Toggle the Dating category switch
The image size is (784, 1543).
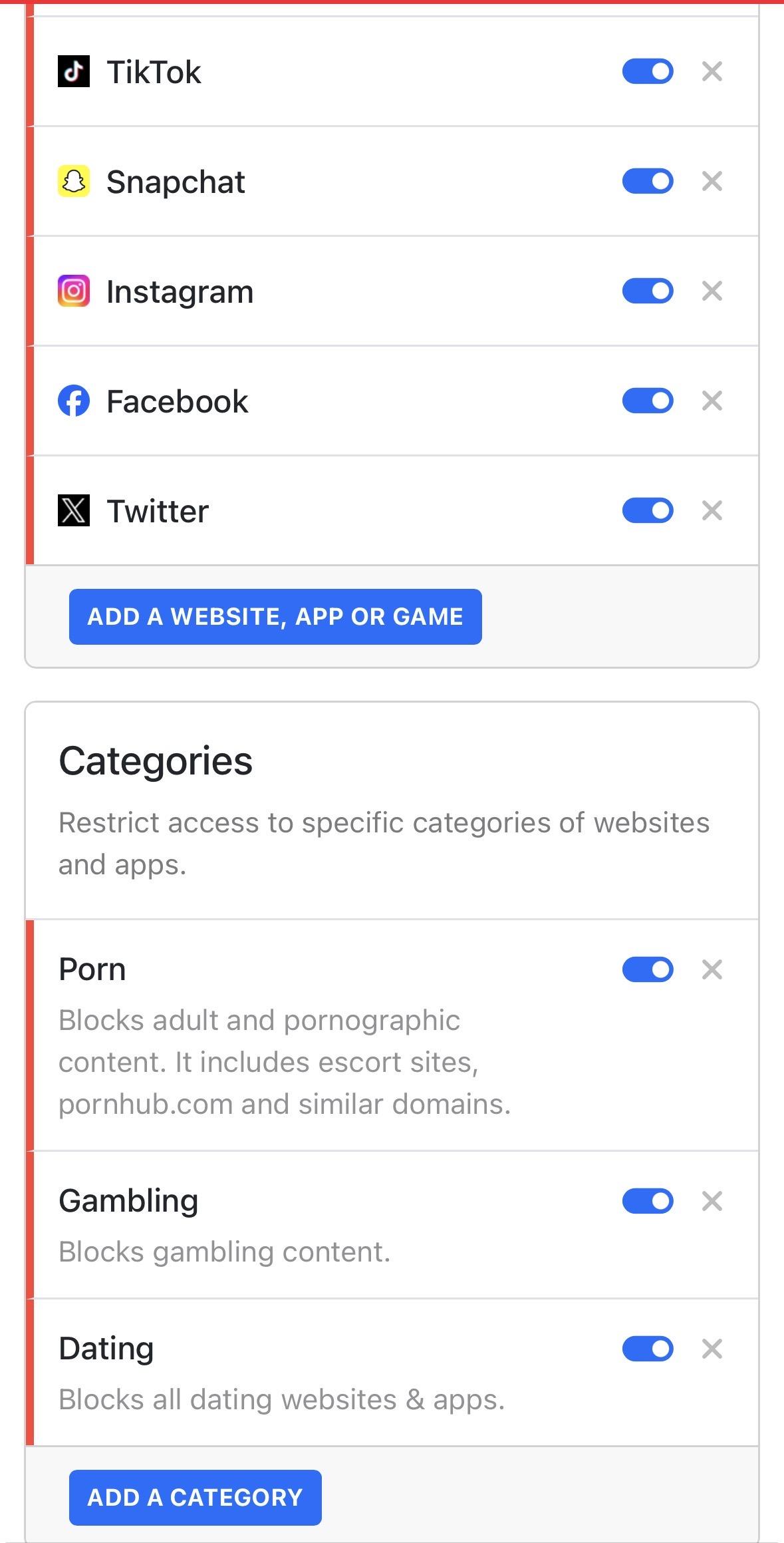648,1349
